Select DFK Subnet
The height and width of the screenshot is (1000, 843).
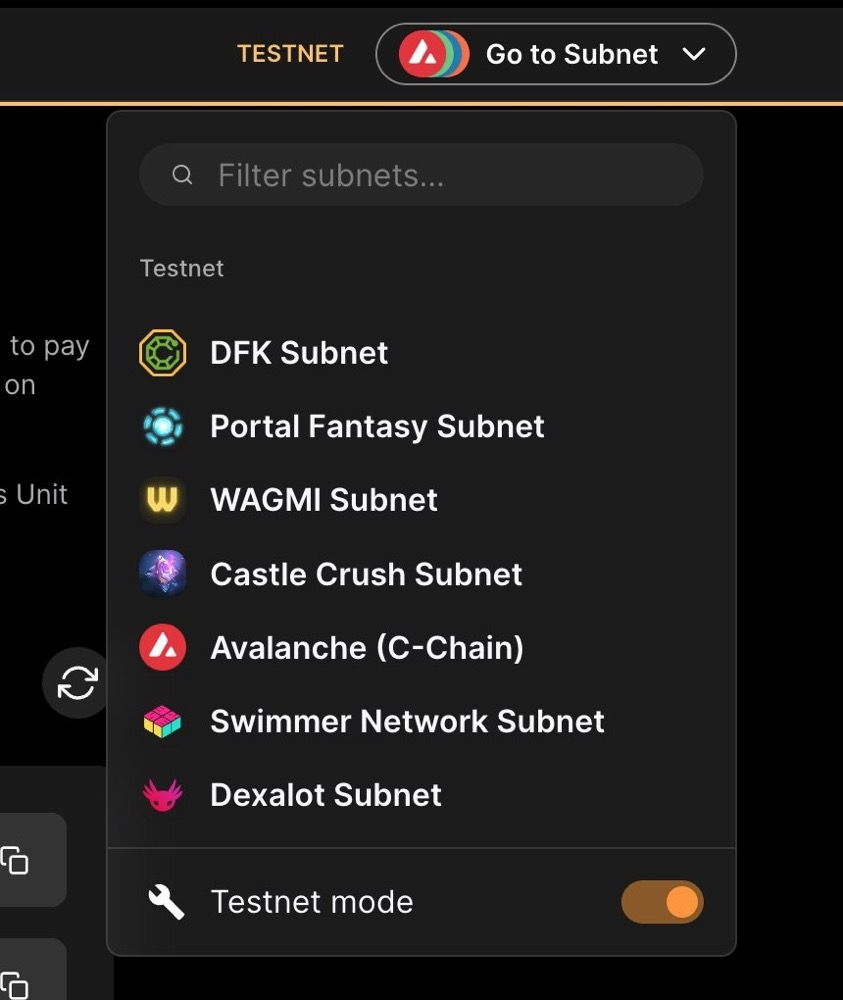298,353
